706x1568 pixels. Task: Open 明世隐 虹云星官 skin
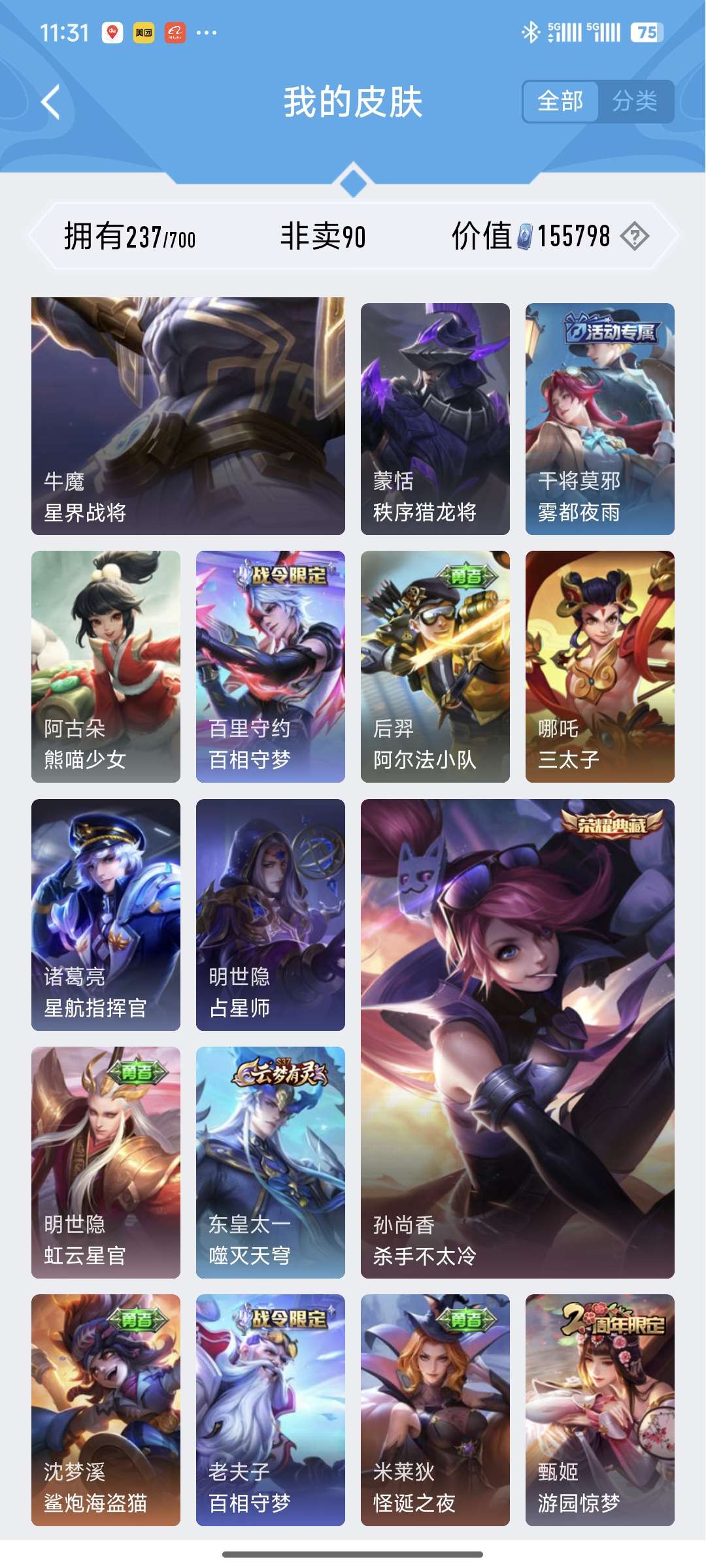106,1162
